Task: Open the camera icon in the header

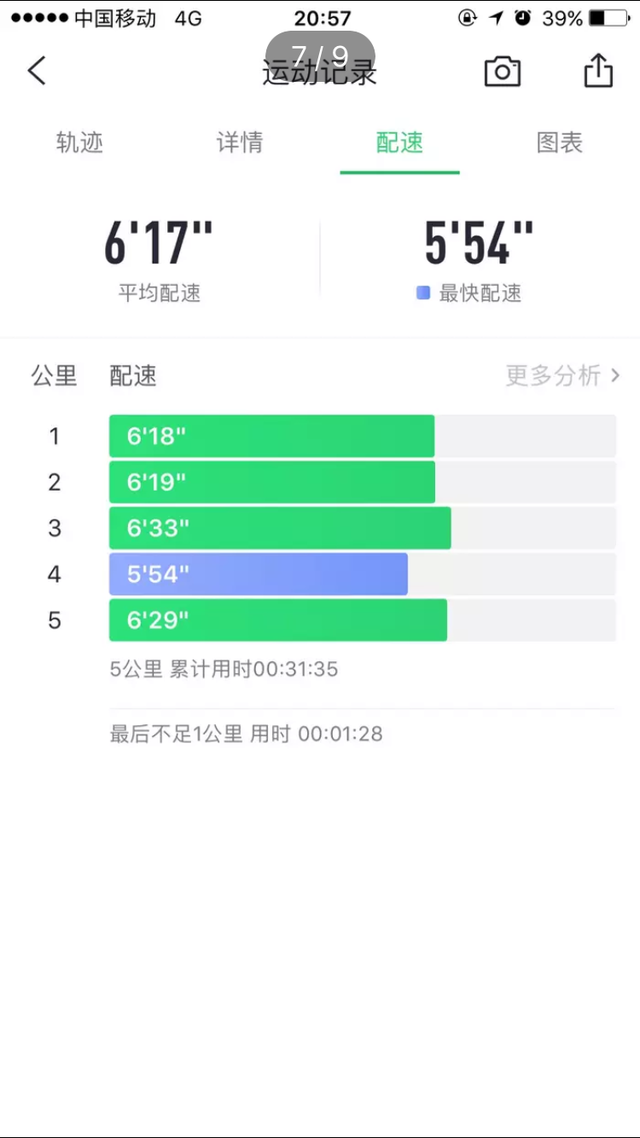Action: (502, 71)
